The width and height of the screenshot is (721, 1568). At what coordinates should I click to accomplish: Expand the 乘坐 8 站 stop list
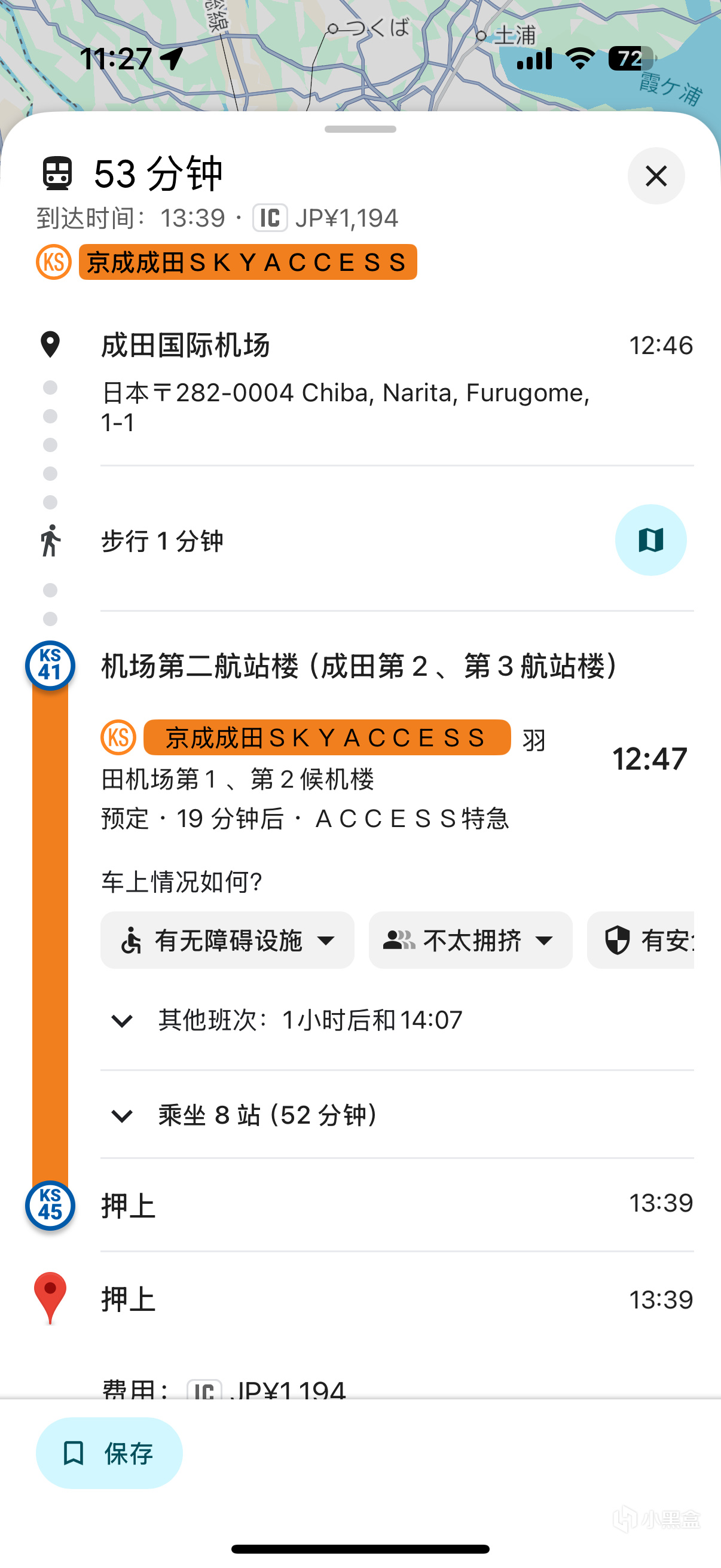tap(268, 1115)
